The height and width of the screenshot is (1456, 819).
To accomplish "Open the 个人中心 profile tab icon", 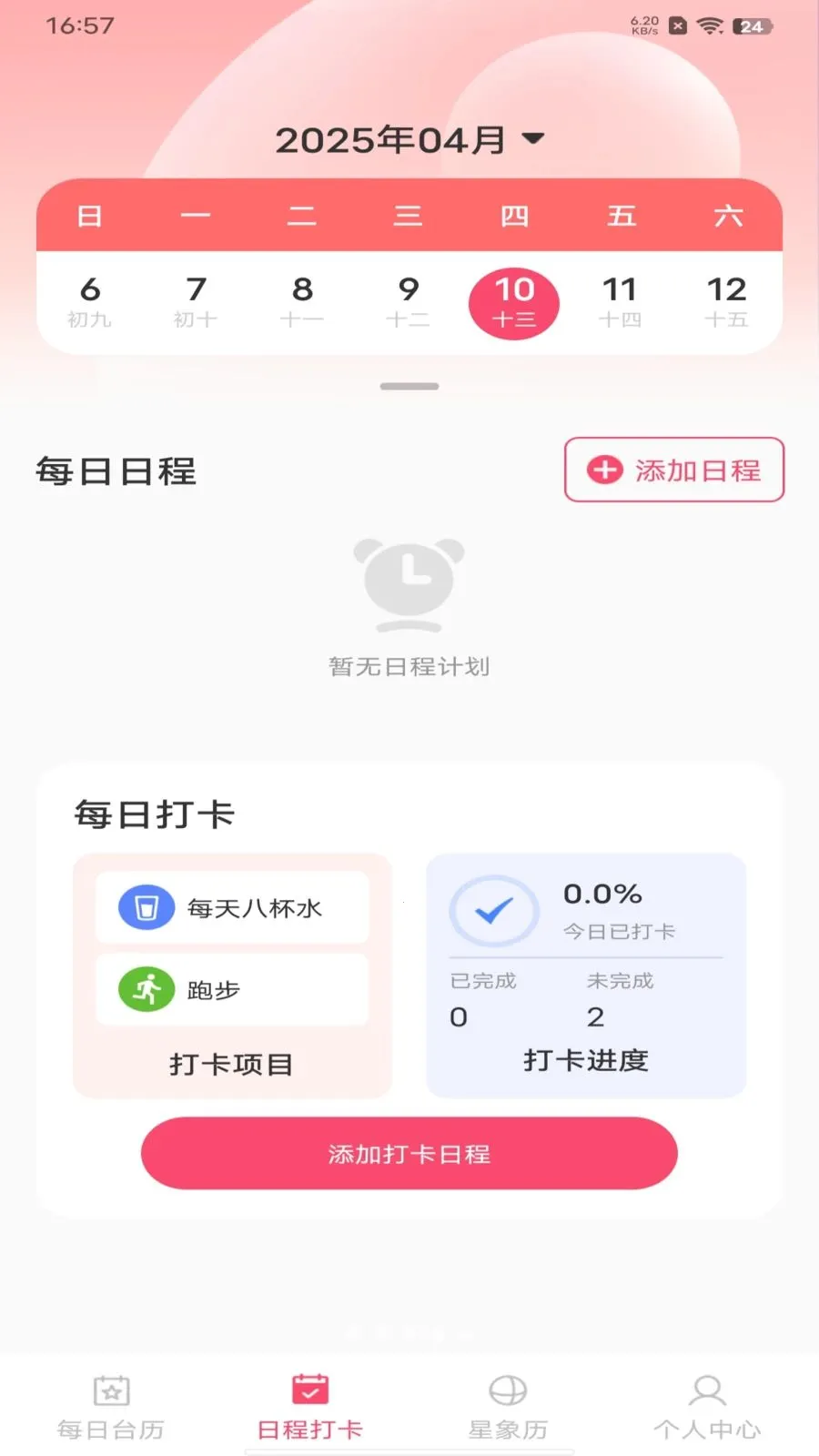I will tap(706, 1390).
